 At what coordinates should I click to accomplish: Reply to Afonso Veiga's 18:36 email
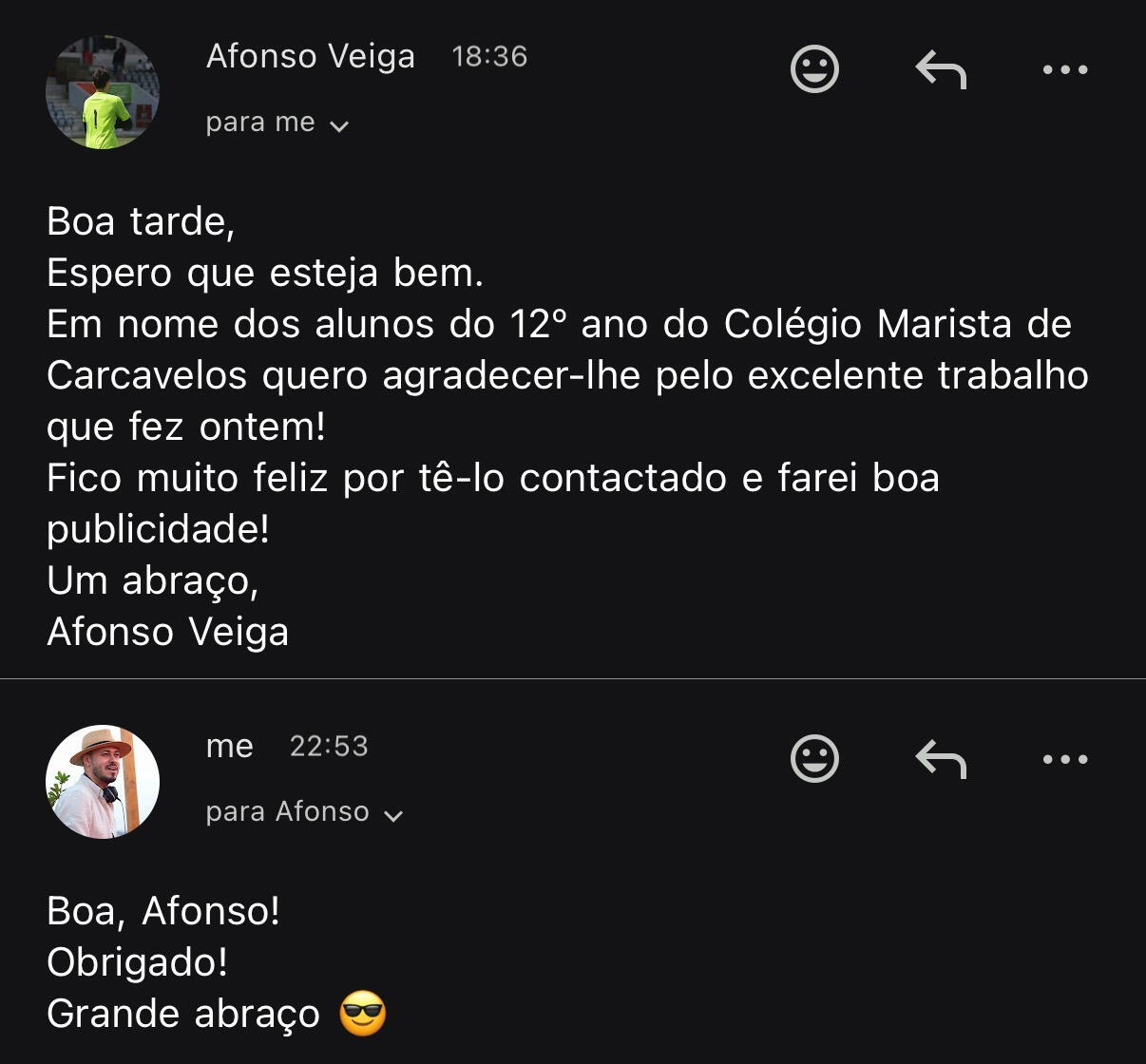click(x=941, y=69)
